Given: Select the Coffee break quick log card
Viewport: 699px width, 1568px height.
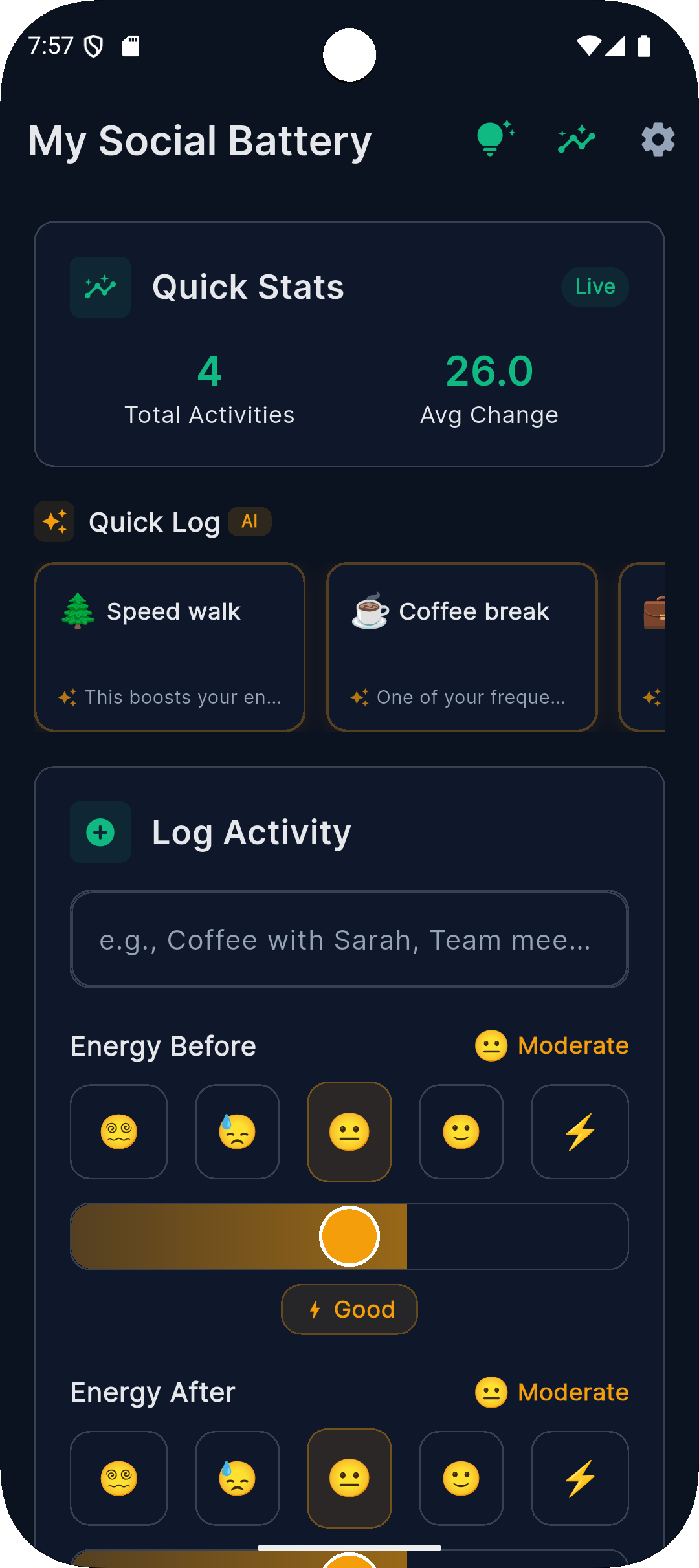Looking at the screenshot, I should tap(462, 647).
